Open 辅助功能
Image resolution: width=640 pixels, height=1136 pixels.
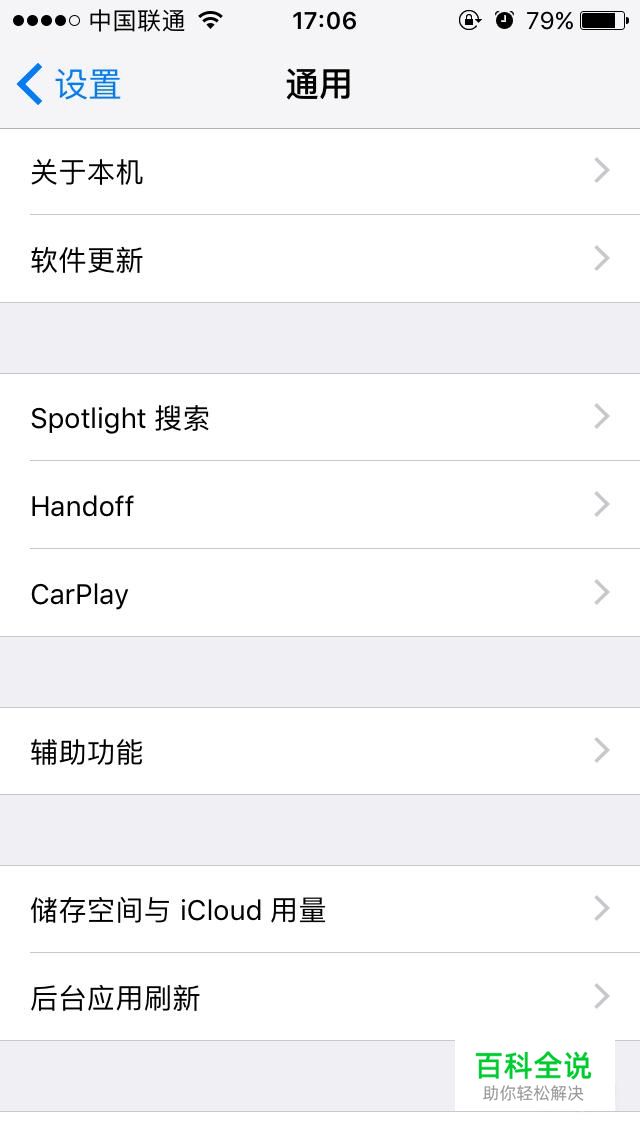(x=320, y=752)
